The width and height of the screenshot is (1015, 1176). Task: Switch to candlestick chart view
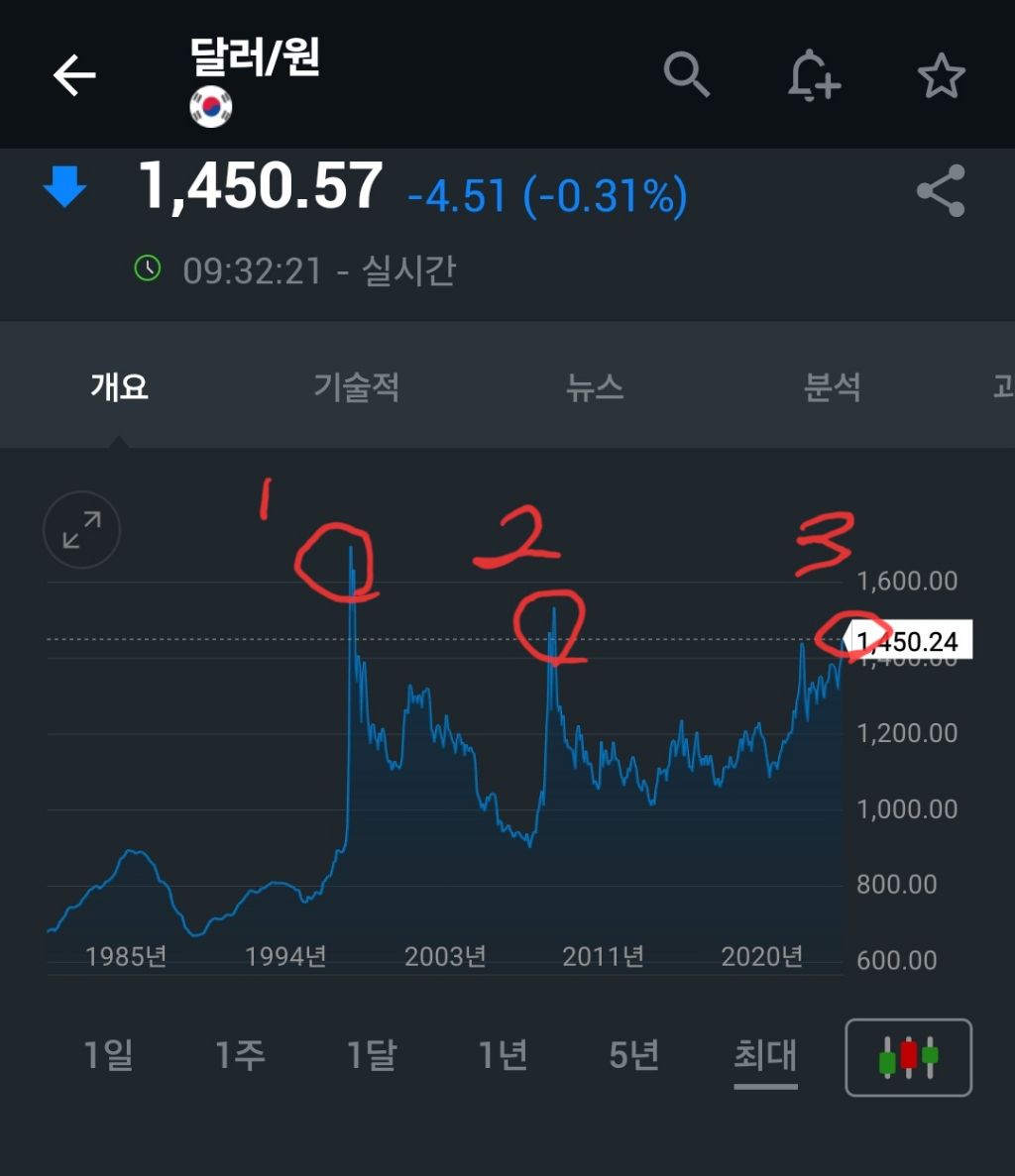[x=908, y=1057]
